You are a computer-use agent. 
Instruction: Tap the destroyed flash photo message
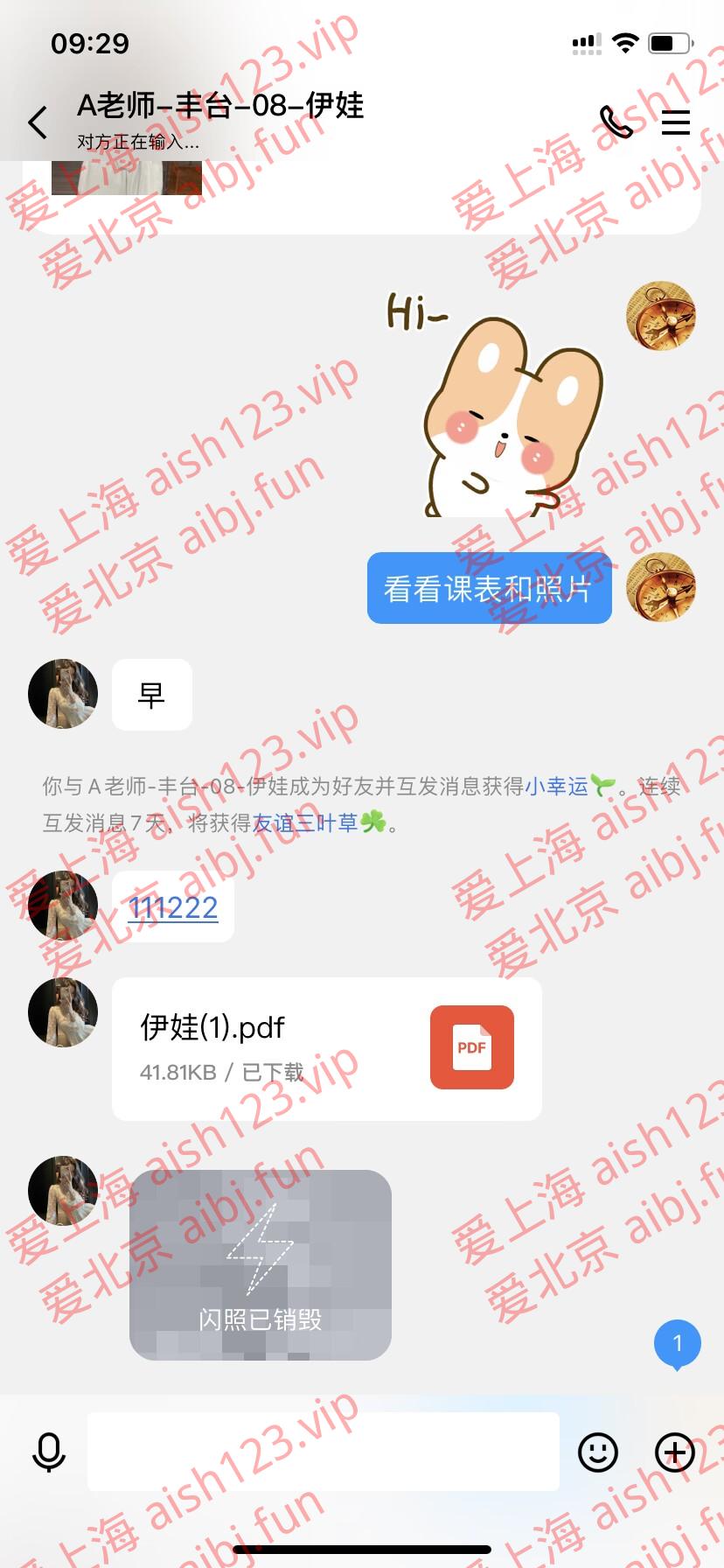tap(261, 1264)
